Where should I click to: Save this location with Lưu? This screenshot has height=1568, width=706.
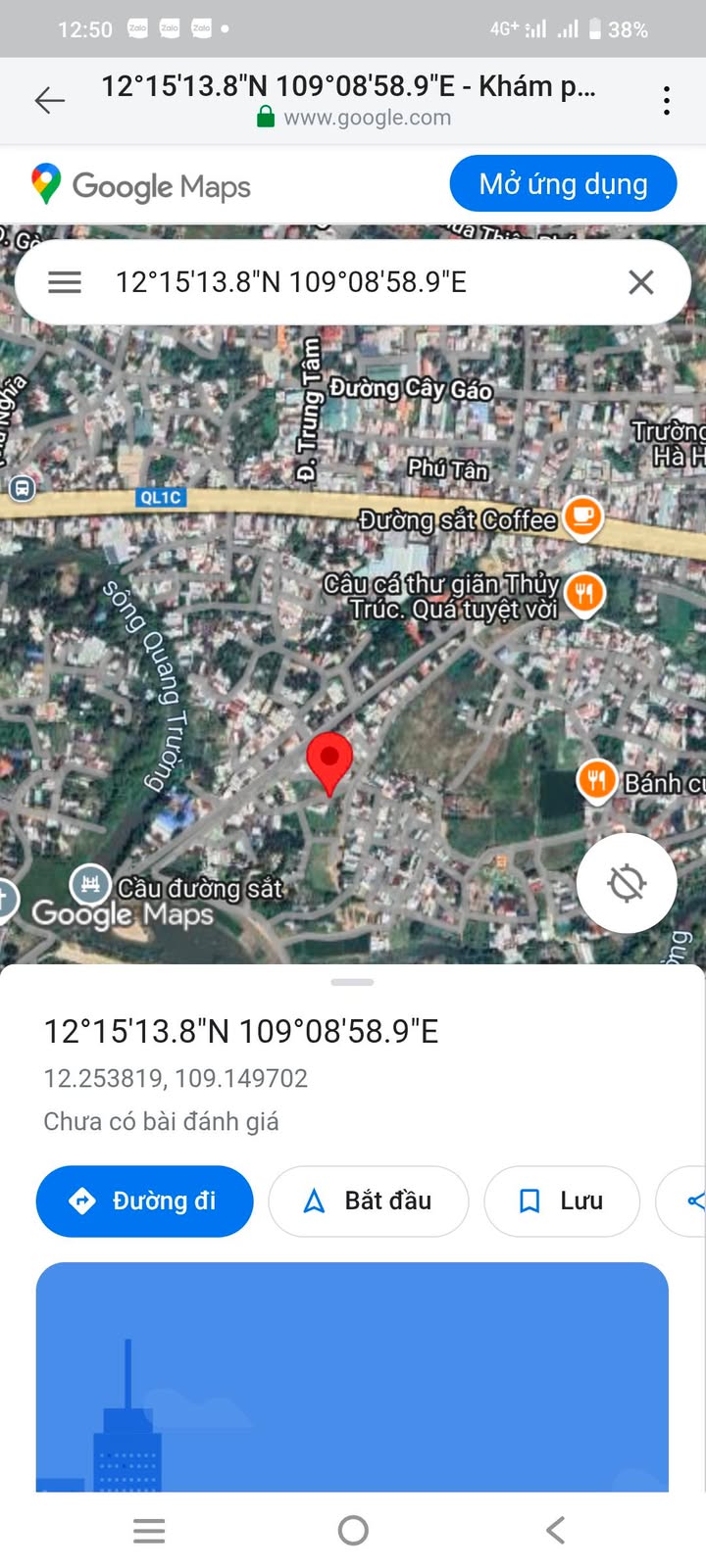562,1200
